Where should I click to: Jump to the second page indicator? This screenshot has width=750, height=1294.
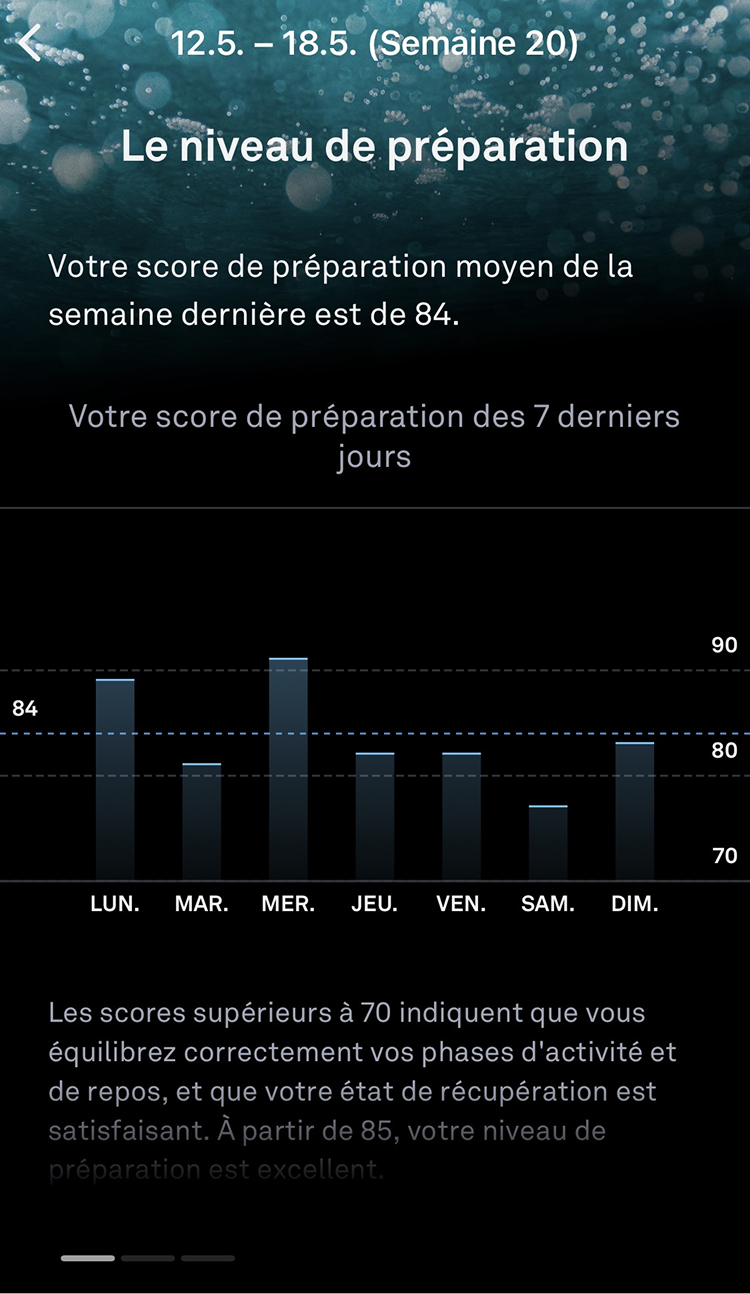point(148,1258)
